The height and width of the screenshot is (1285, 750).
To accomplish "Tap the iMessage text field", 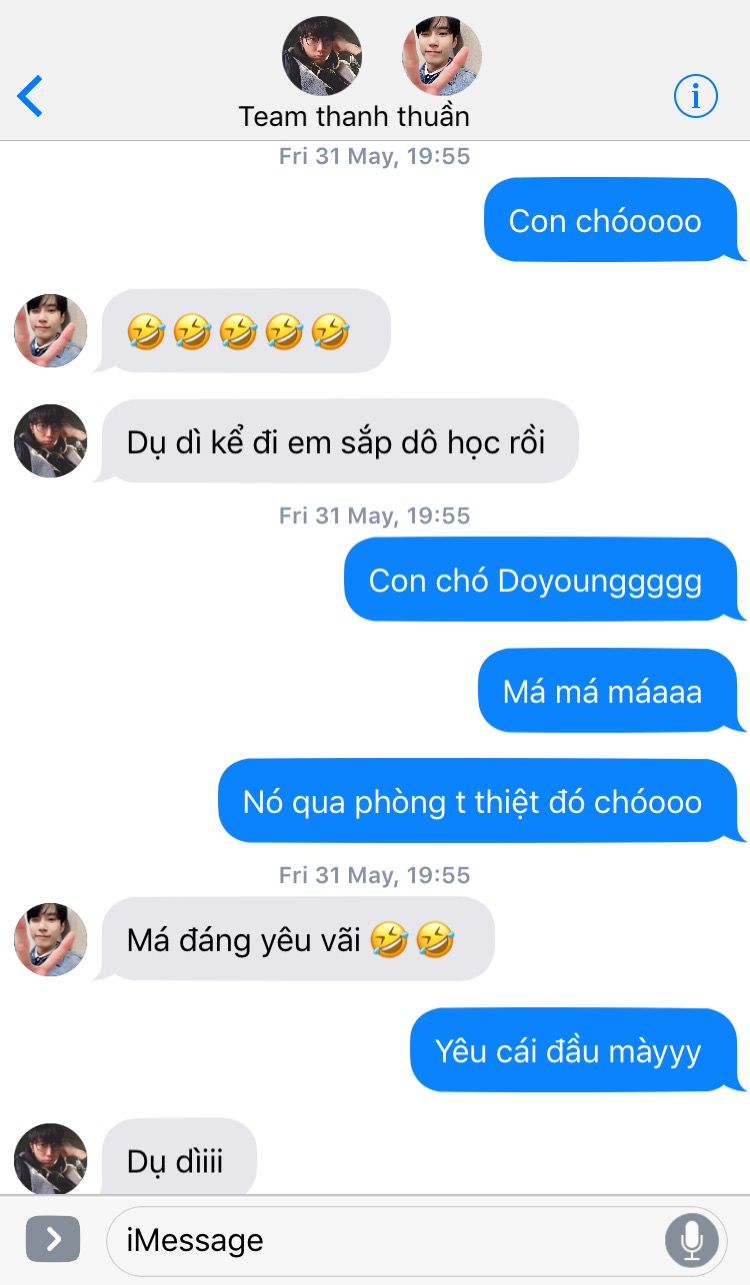I will (385, 1241).
